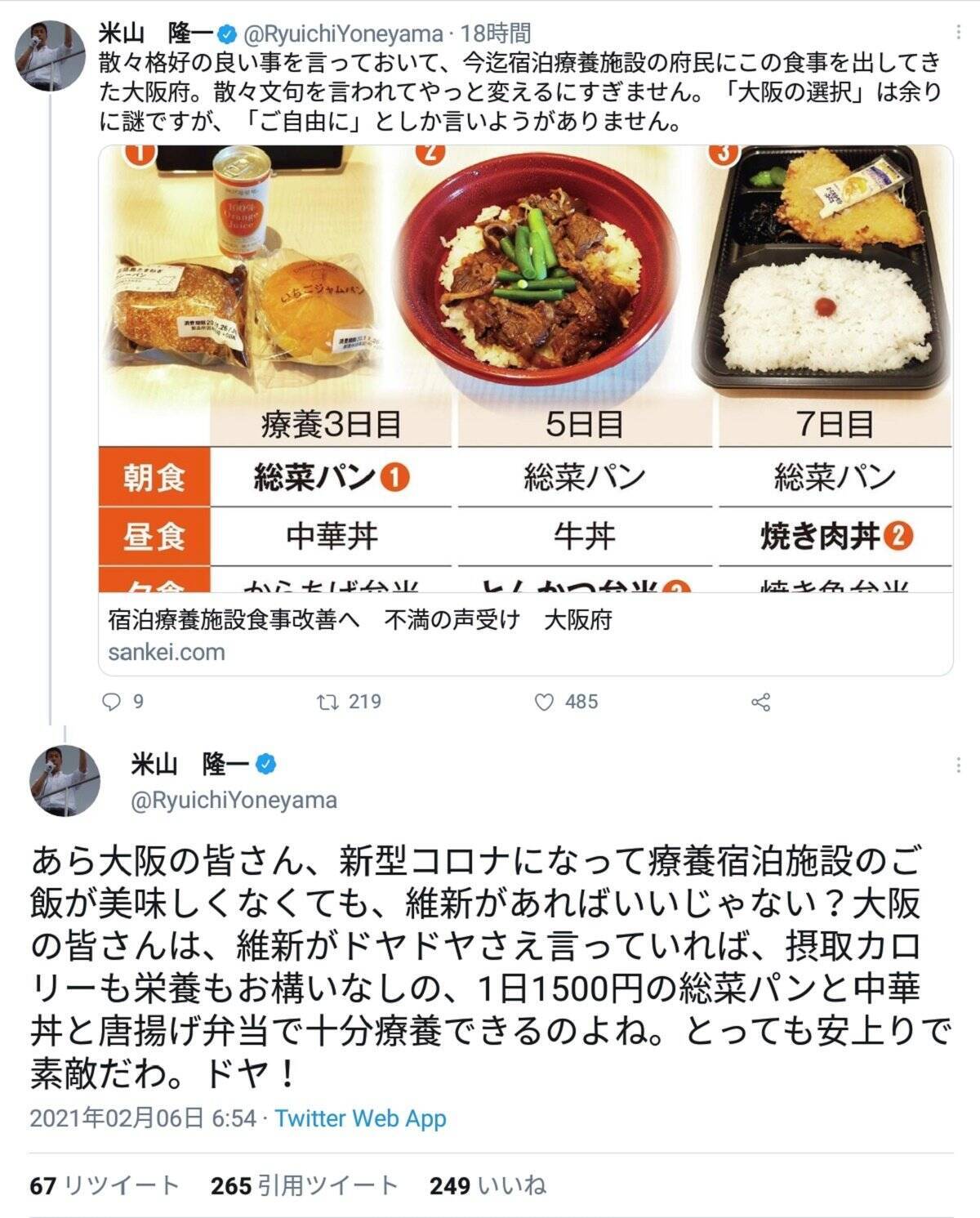This screenshot has width=980, height=1218.
Task: Open profile picture on the main tweet
Action: (x=65, y=780)
